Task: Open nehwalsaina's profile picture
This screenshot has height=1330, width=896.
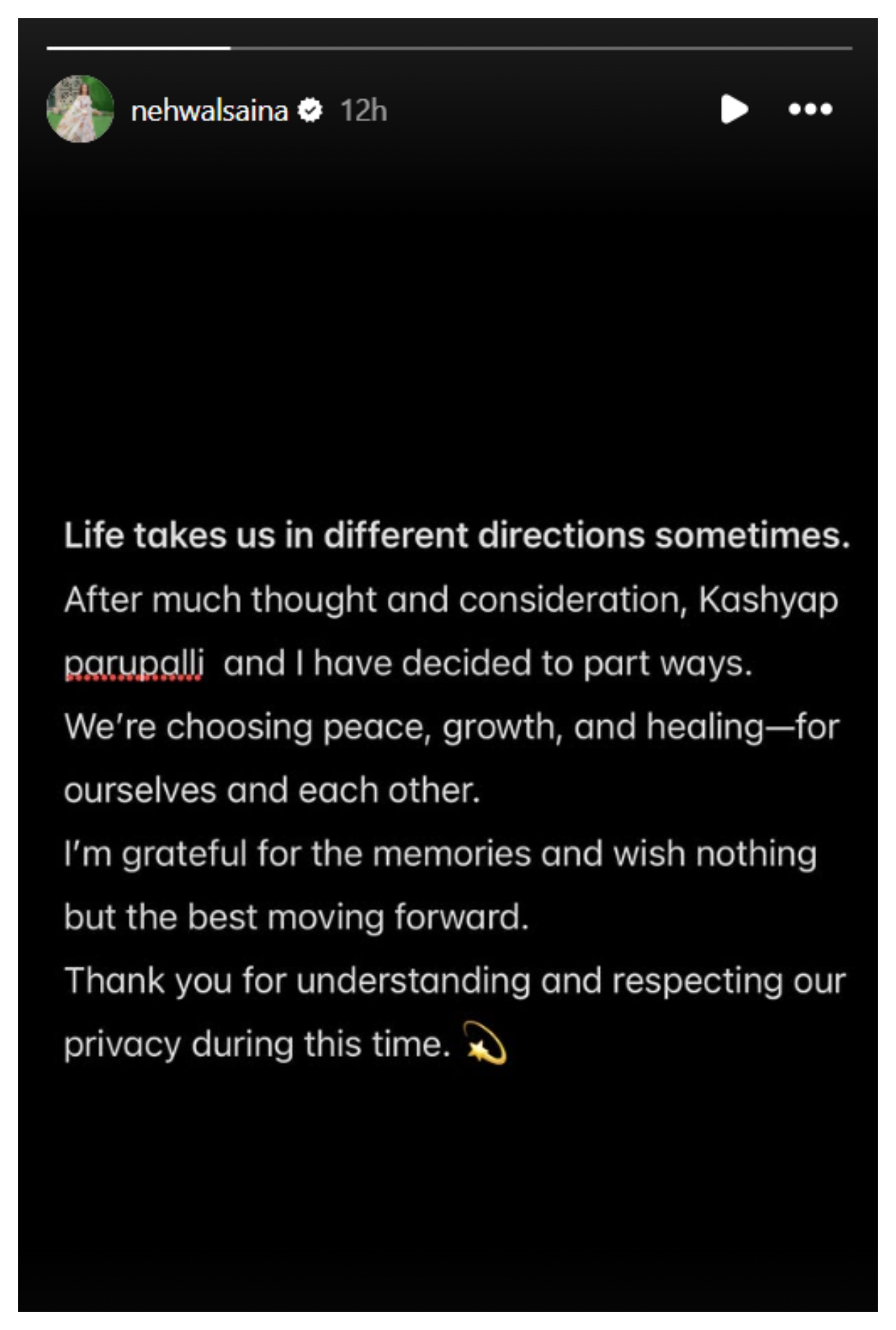Action: (80, 109)
